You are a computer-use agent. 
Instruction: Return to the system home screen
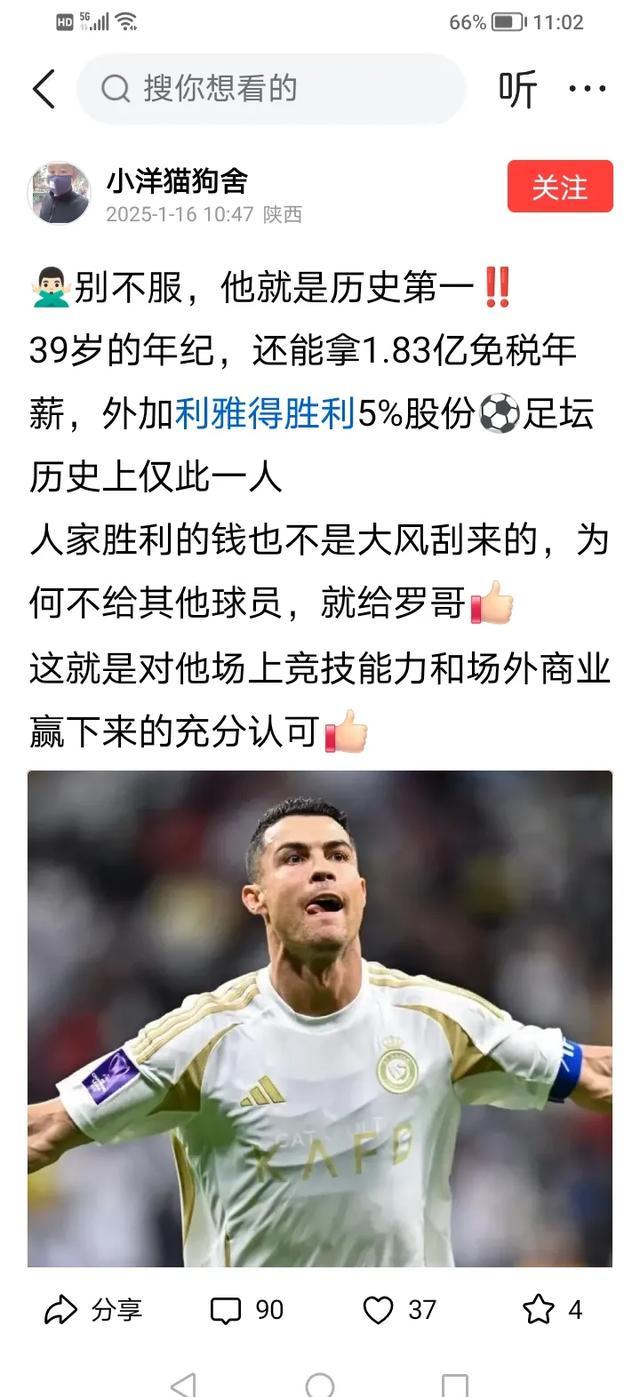click(x=320, y=1384)
